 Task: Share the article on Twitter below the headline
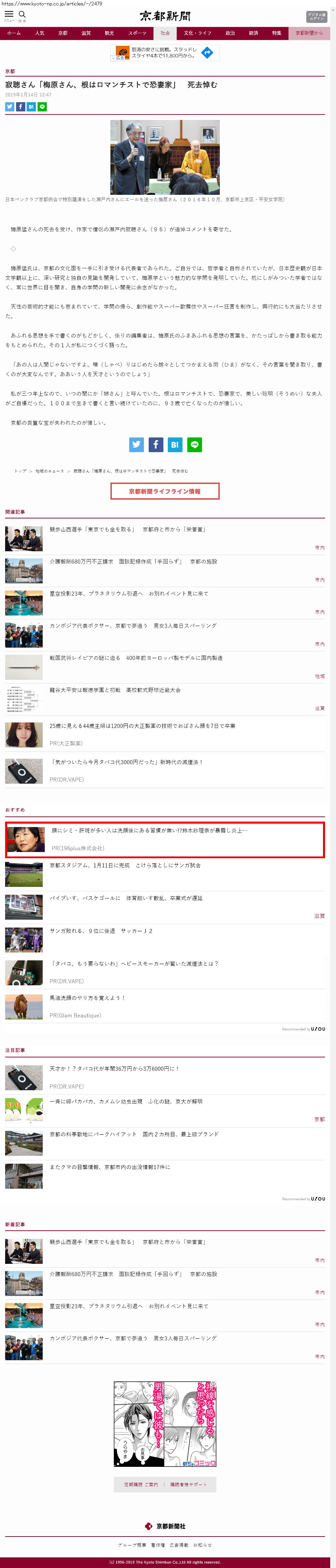click(10, 107)
